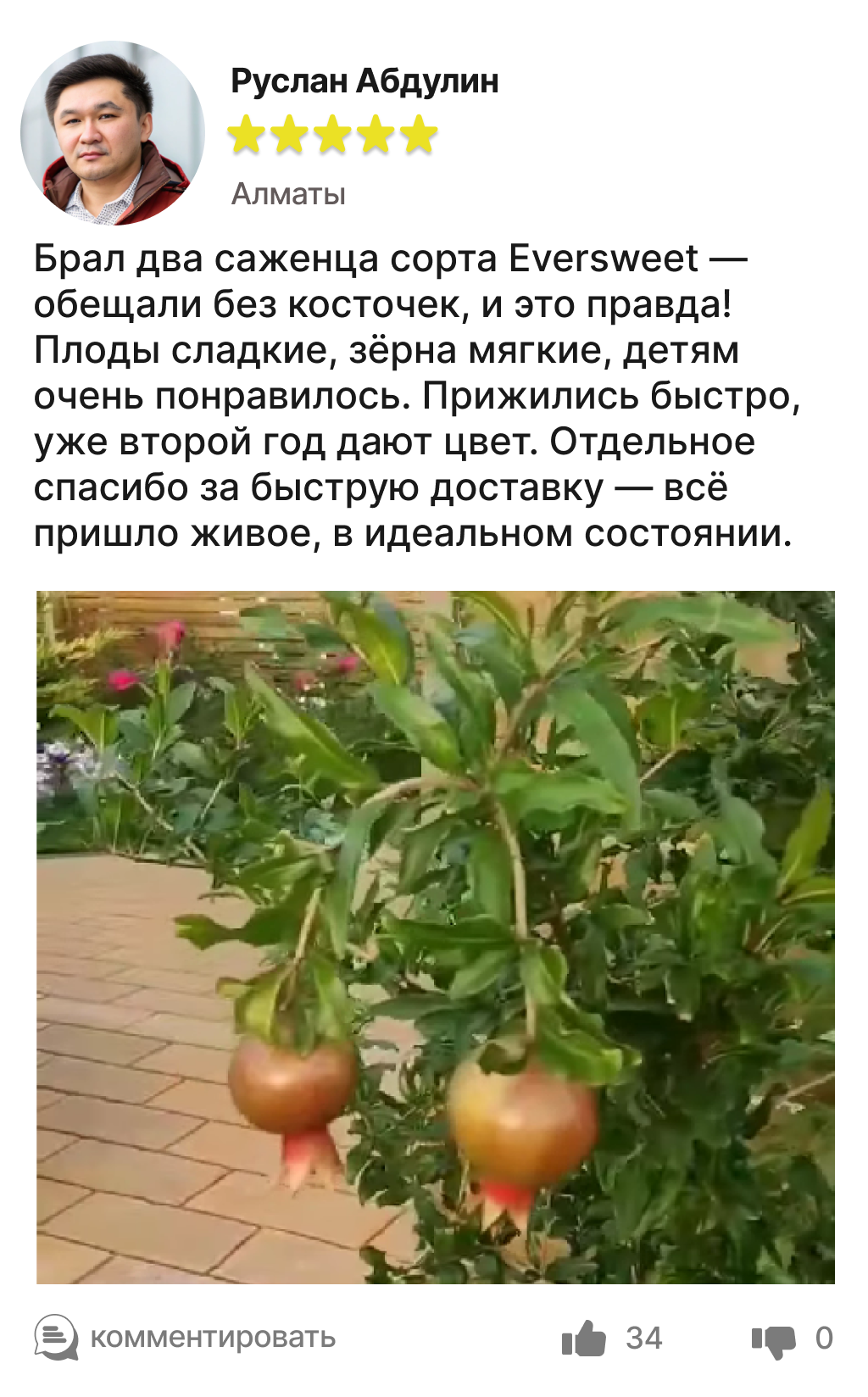Image resolution: width=868 pixels, height=1397 pixels.
Task: Tap the комментировать button
Action: click(x=186, y=1338)
